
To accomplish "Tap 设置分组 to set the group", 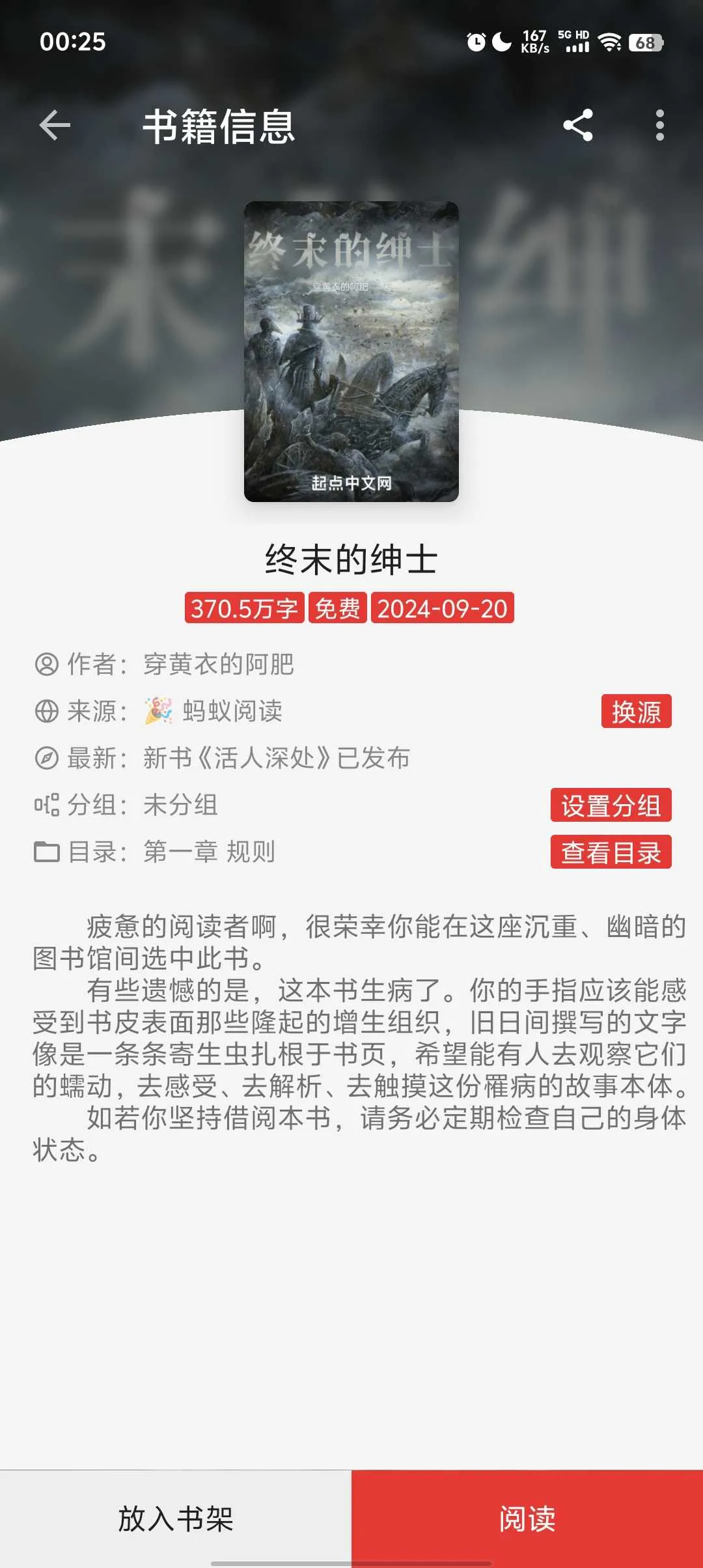I will coord(611,805).
